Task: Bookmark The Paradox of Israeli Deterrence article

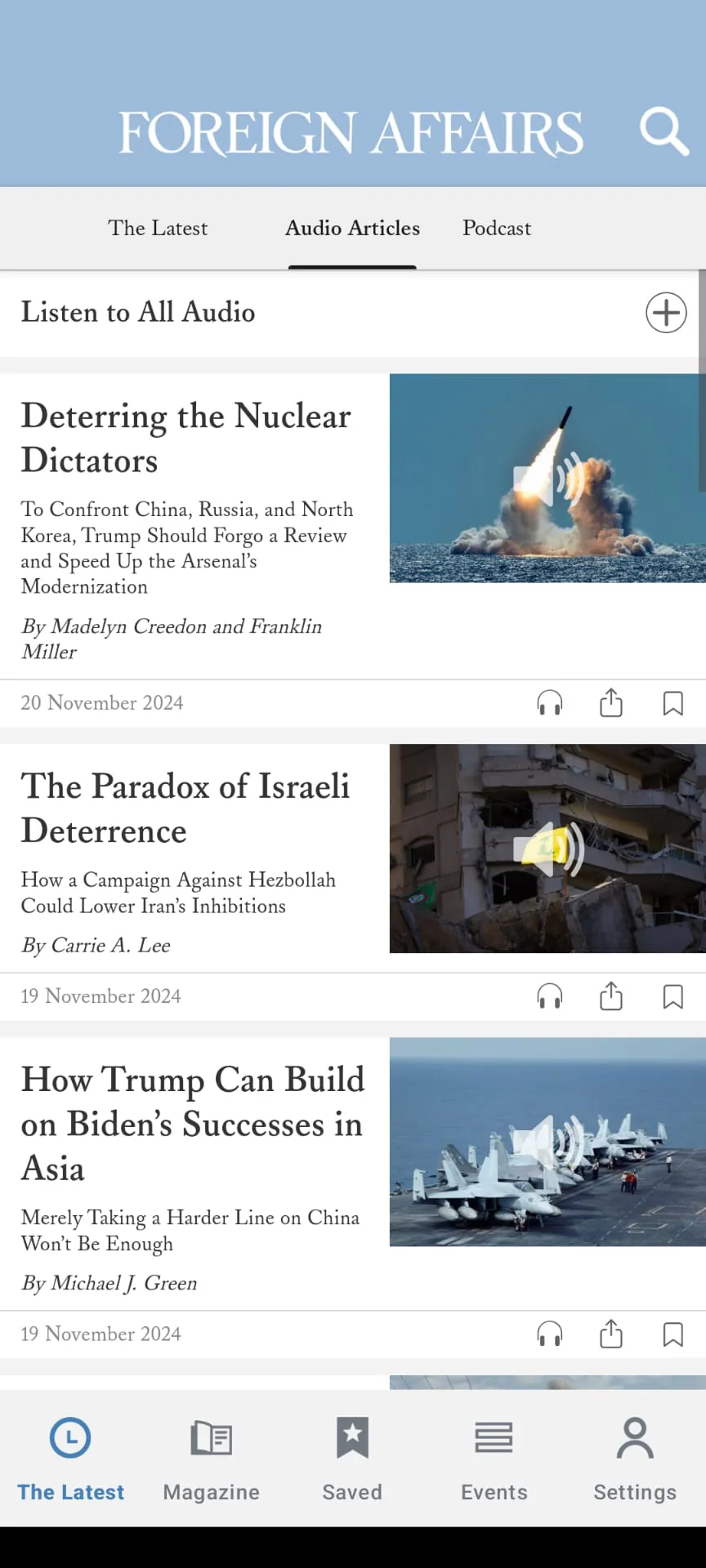Action: click(672, 996)
